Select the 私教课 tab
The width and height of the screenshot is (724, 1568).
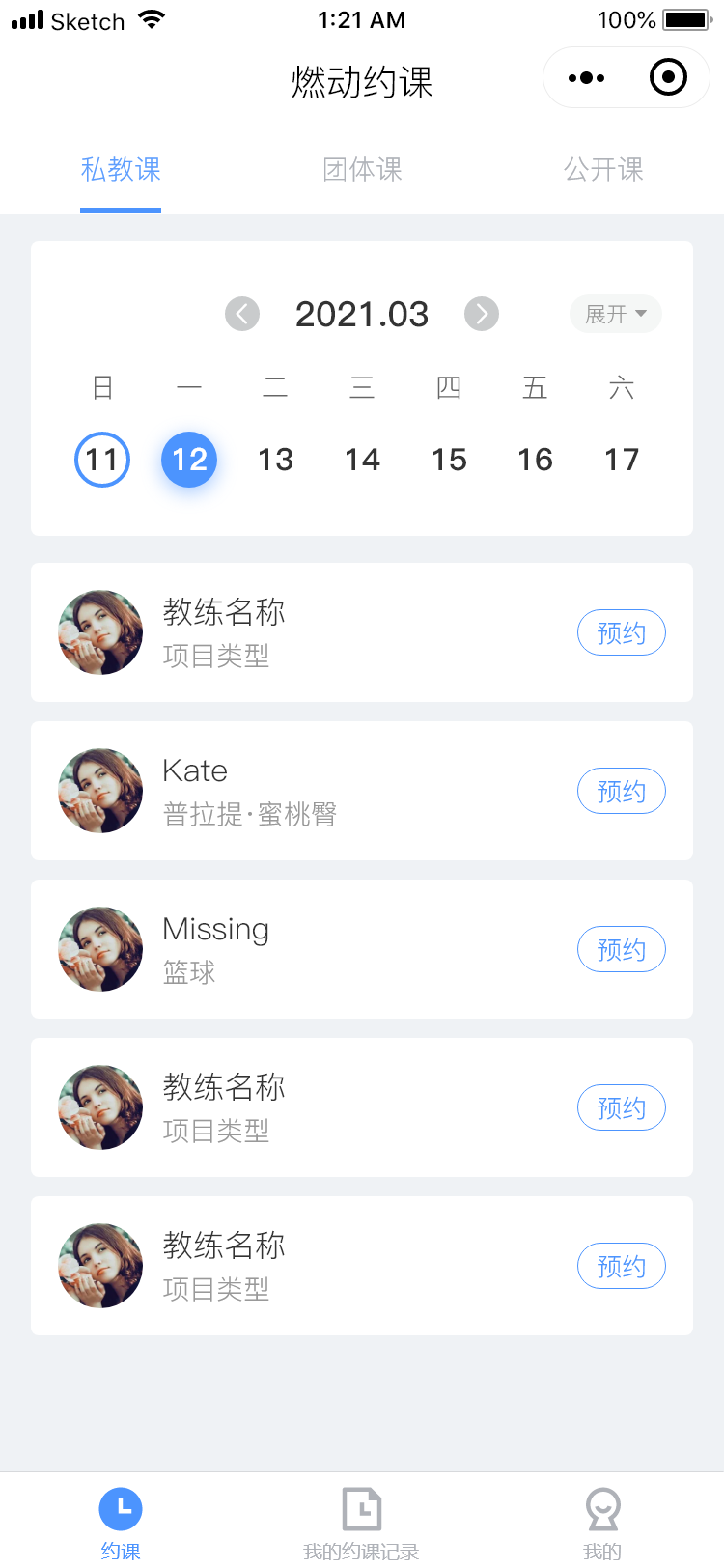[121, 170]
